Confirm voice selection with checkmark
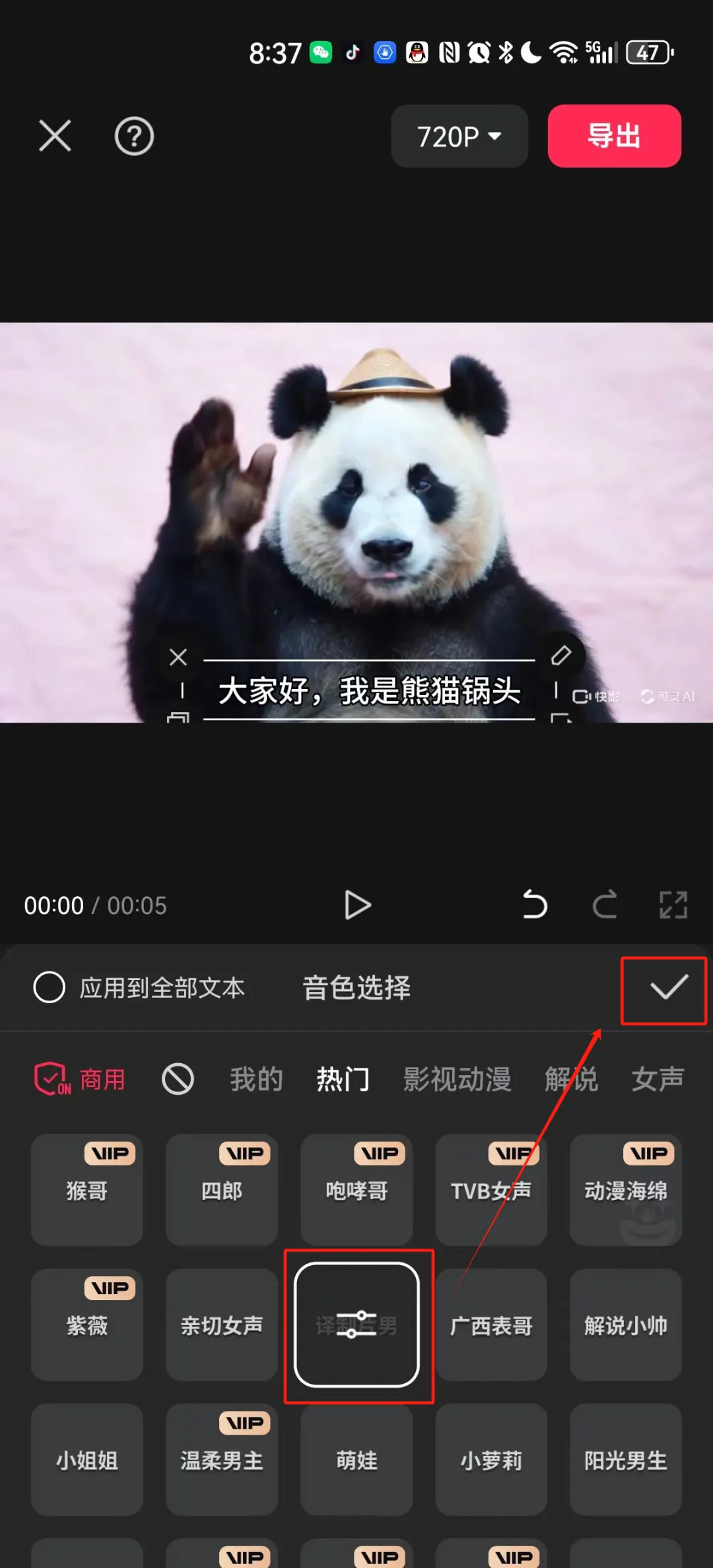 668,987
